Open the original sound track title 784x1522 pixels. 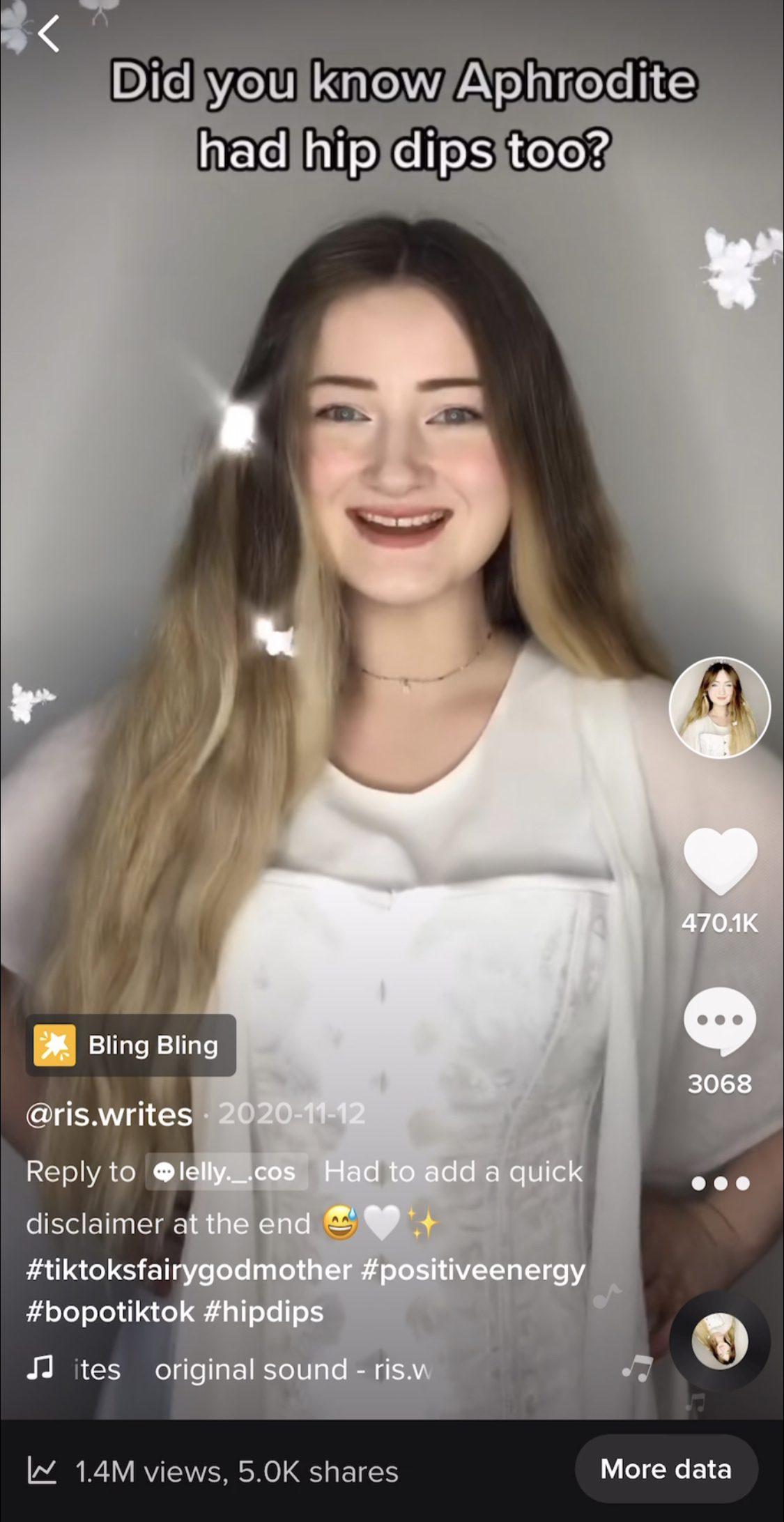click(x=293, y=1370)
